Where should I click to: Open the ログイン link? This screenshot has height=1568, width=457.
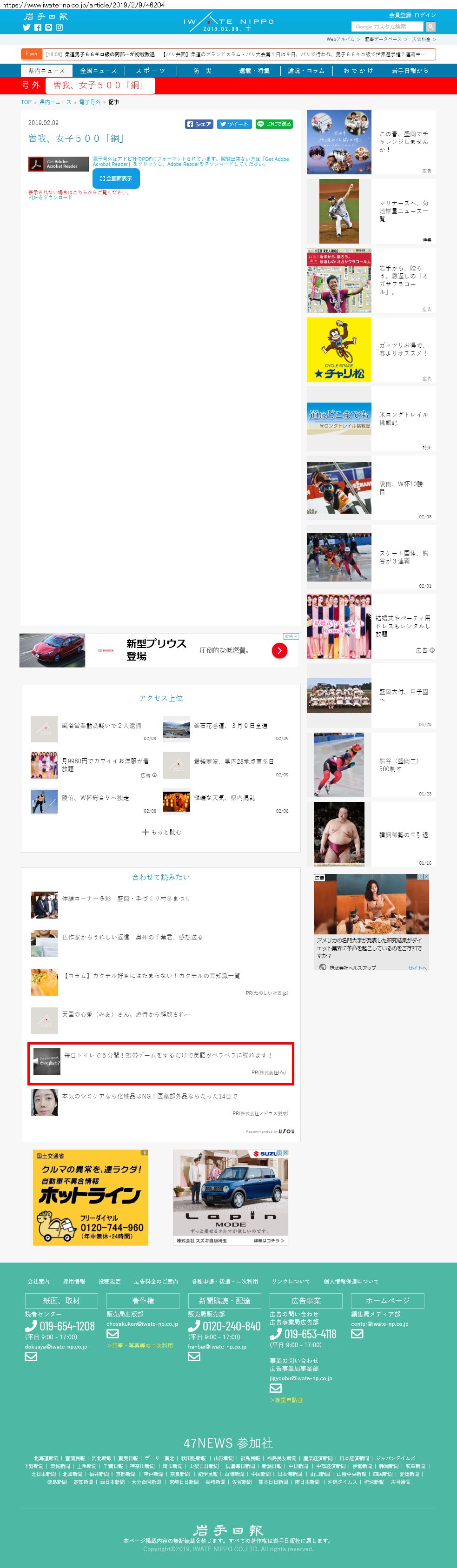point(425,15)
